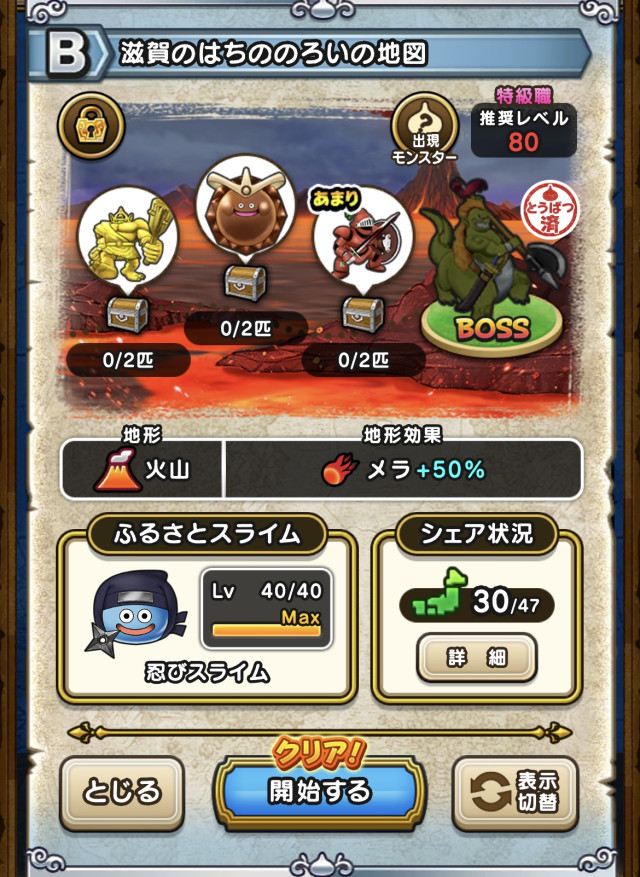This screenshot has width=640, height=877.
Task: Close the map dialog with とじる
Action: tap(122, 793)
